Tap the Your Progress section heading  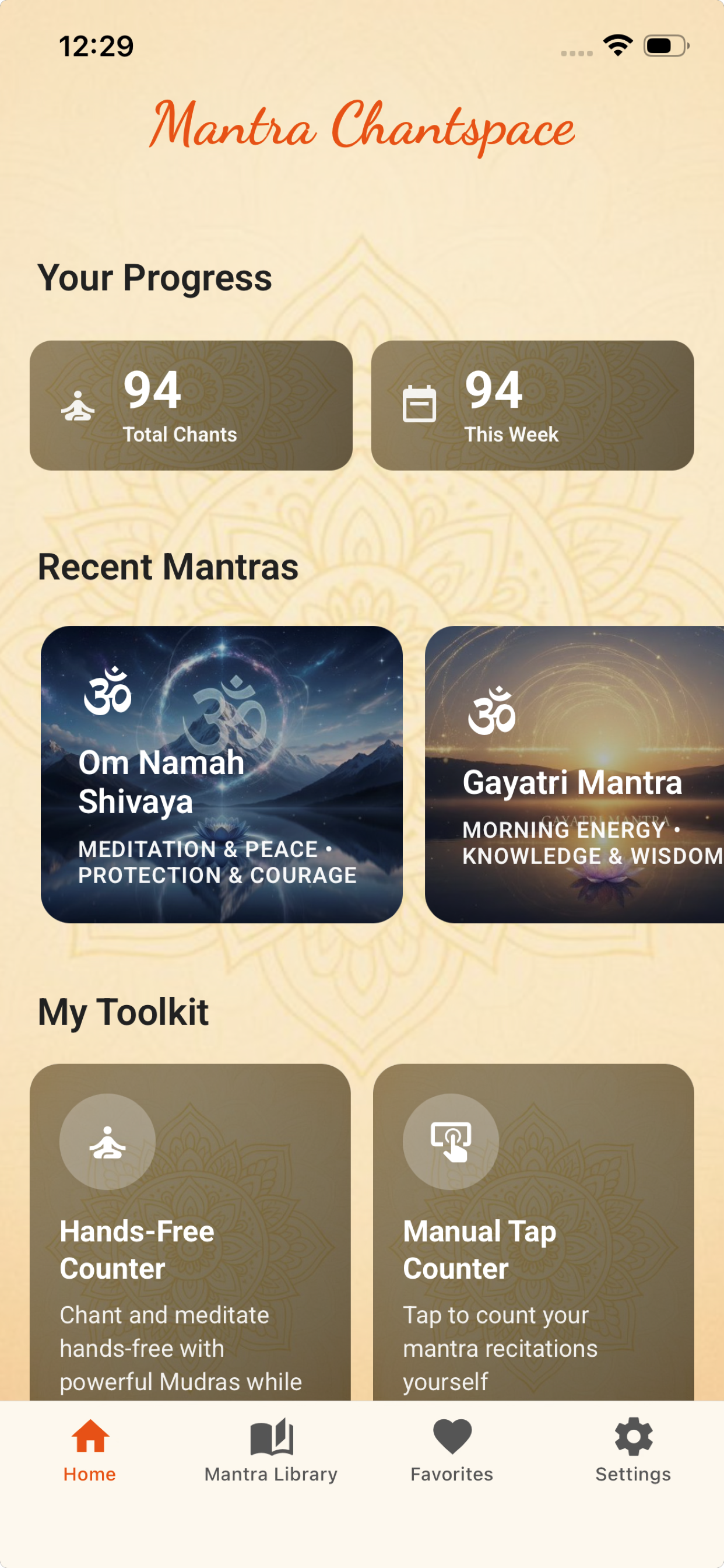pos(154,278)
